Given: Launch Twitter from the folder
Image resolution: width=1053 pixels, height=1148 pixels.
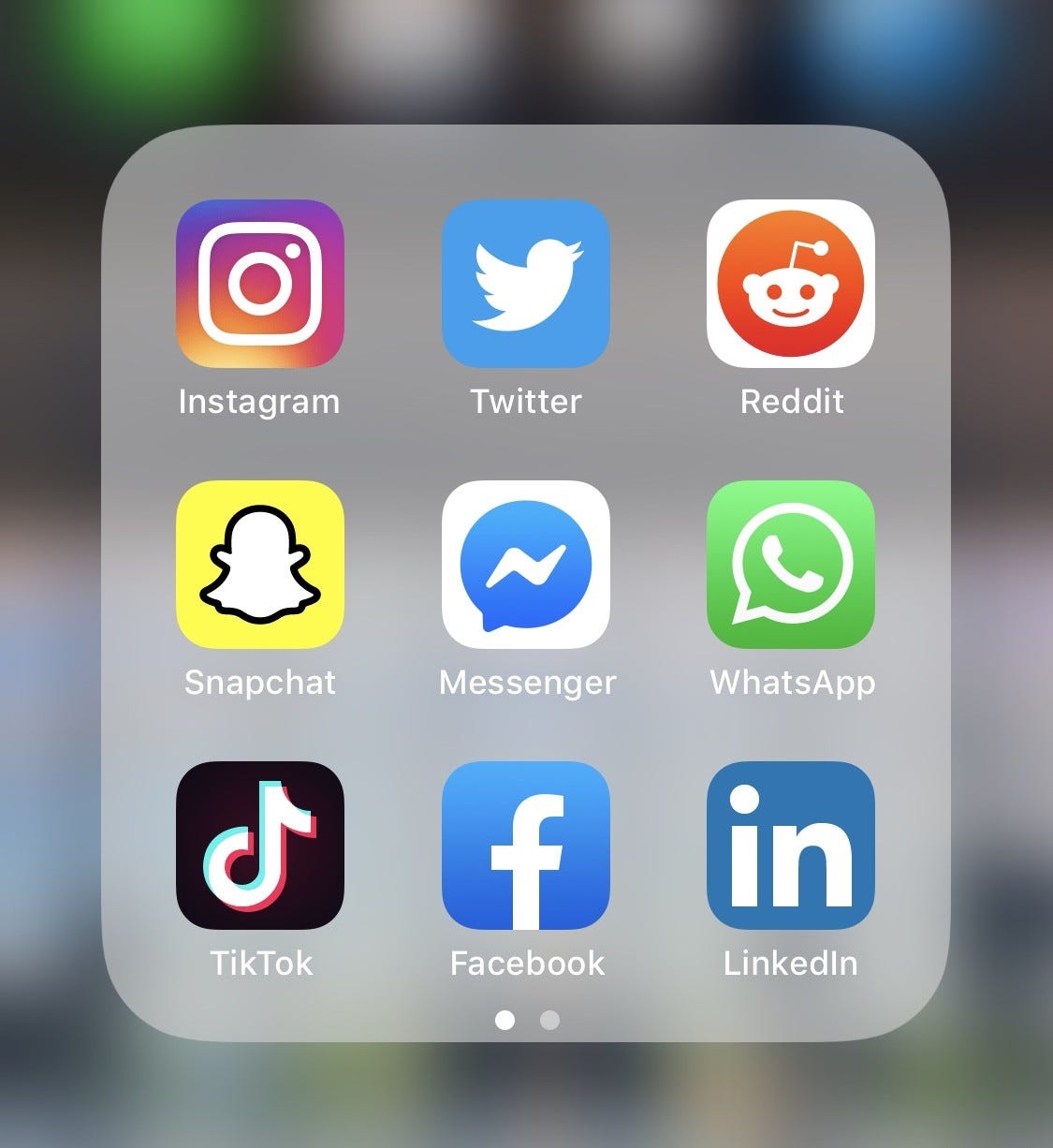Looking at the screenshot, I should [525, 283].
